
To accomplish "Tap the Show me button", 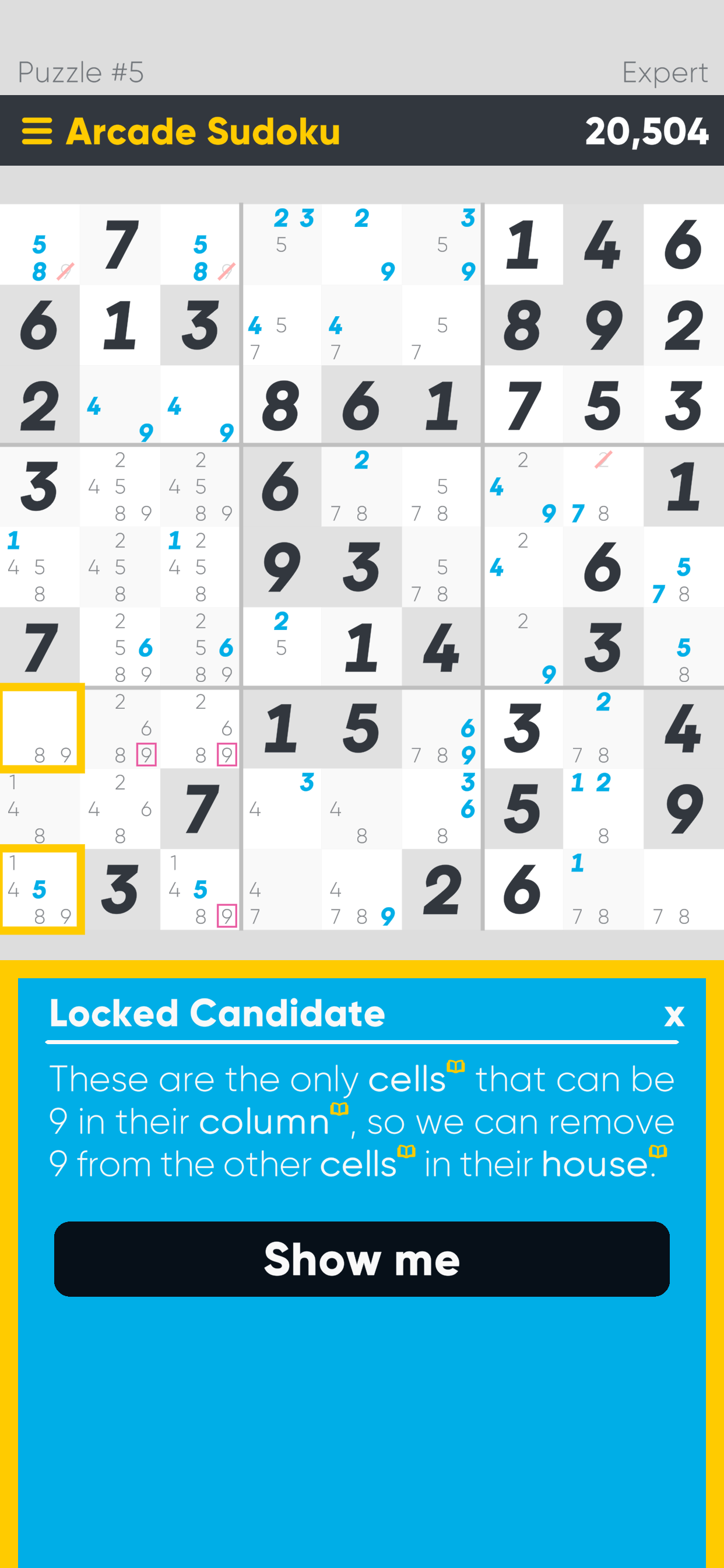I will [x=362, y=1259].
